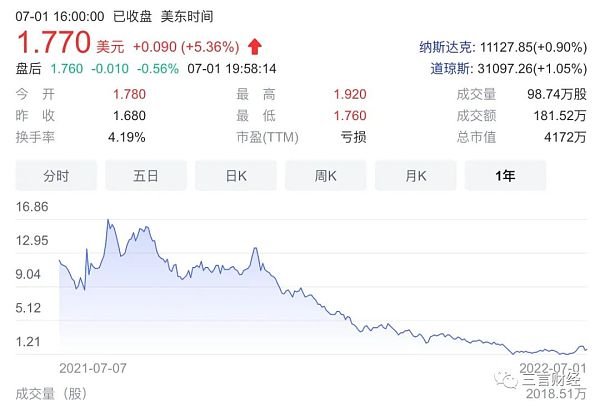Open the 日K chart tab
The height and width of the screenshot is (406, 600).
(236, 176)
